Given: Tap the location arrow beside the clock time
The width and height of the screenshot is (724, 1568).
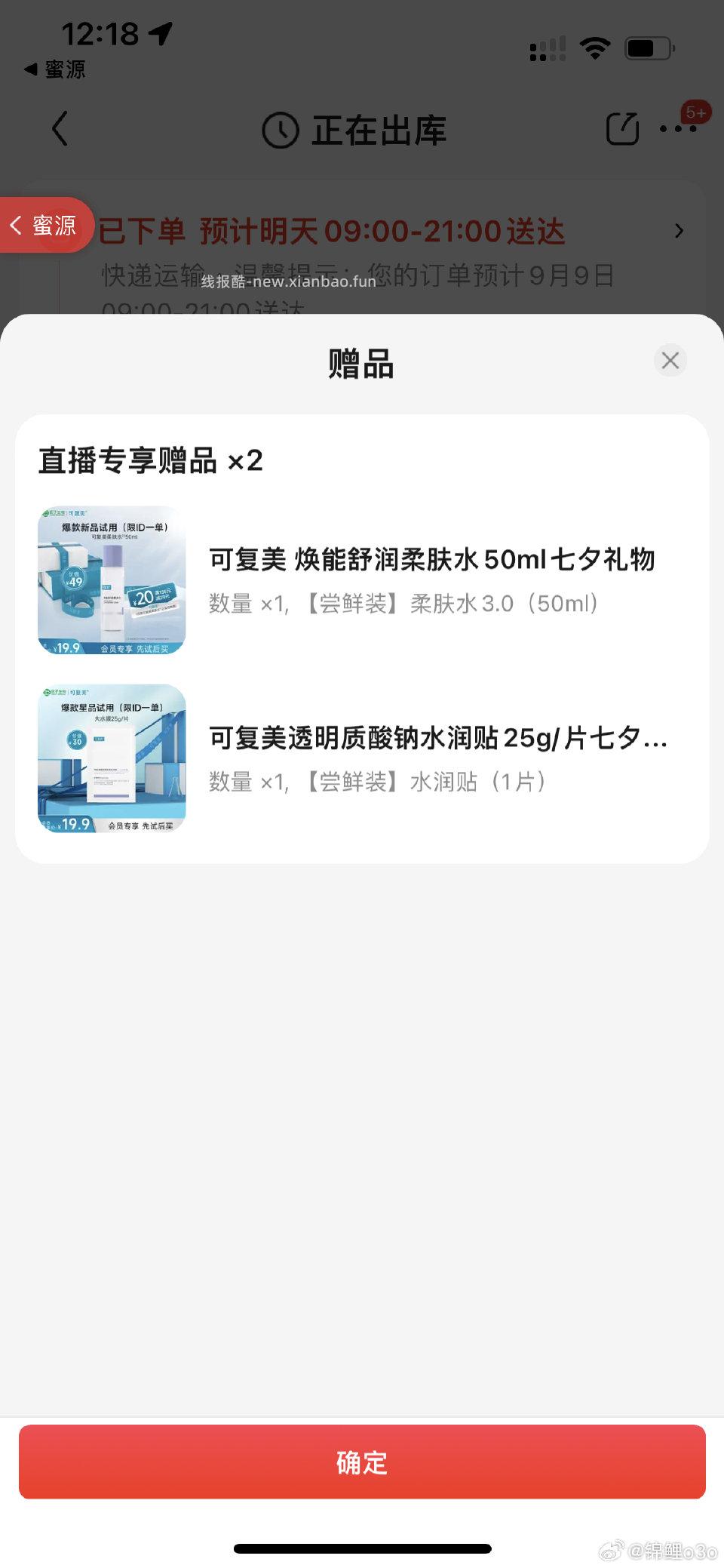Looking at the screenshot, I should [x=158, y=32].
